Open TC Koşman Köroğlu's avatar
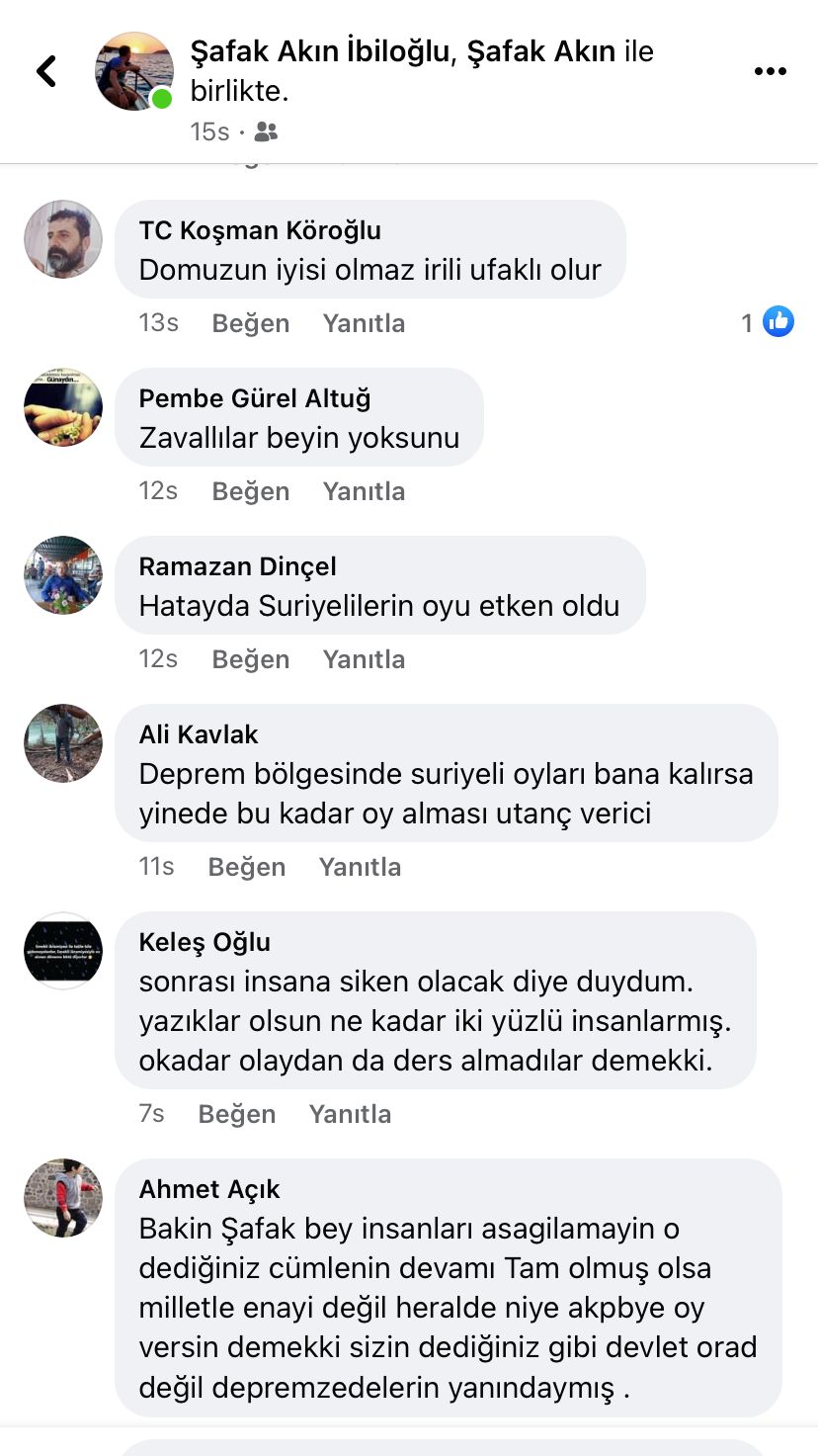The height and width of the screenshot is (1456, 818). 63,239
